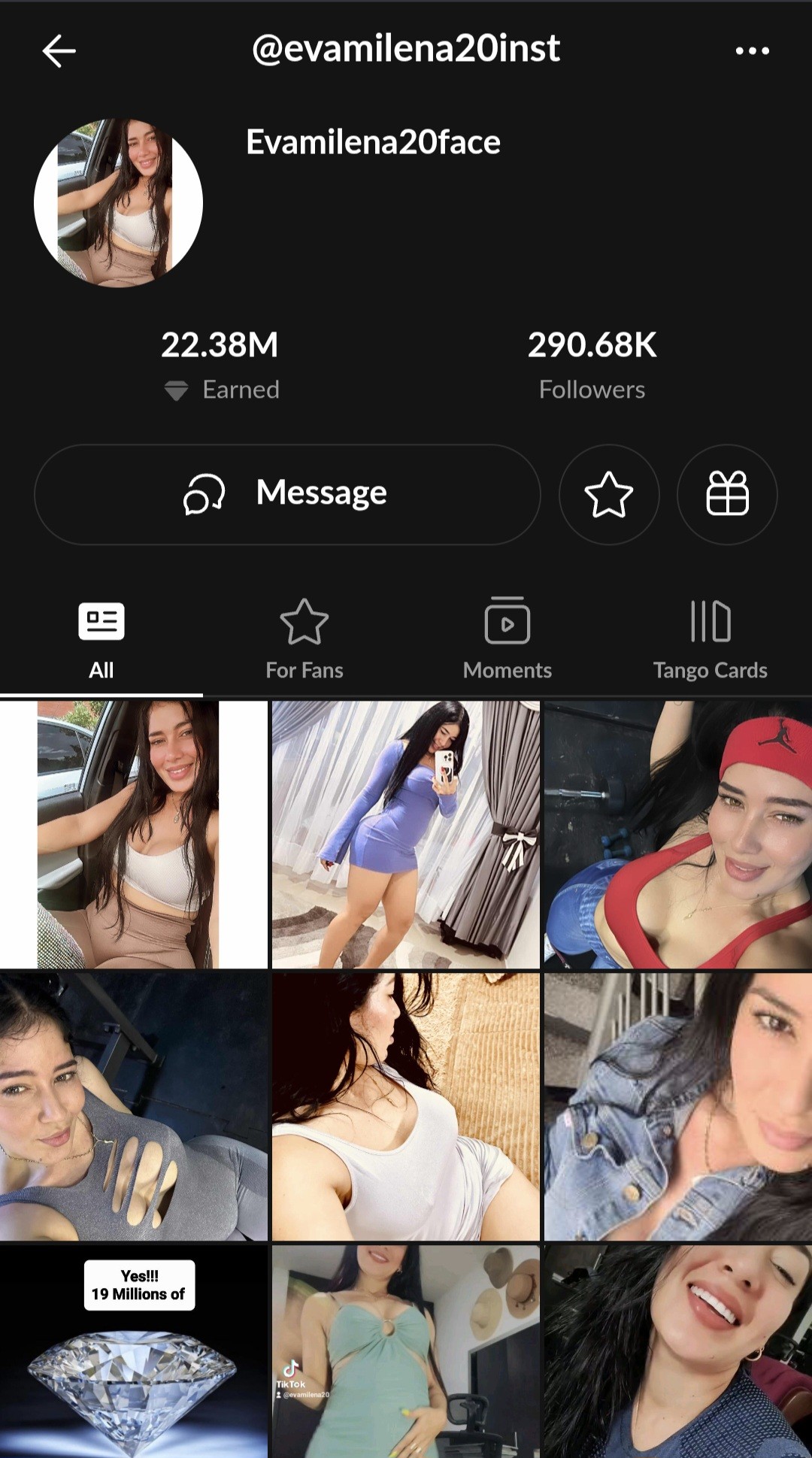Switch to the Tango Cards tab

pos(710,641)
